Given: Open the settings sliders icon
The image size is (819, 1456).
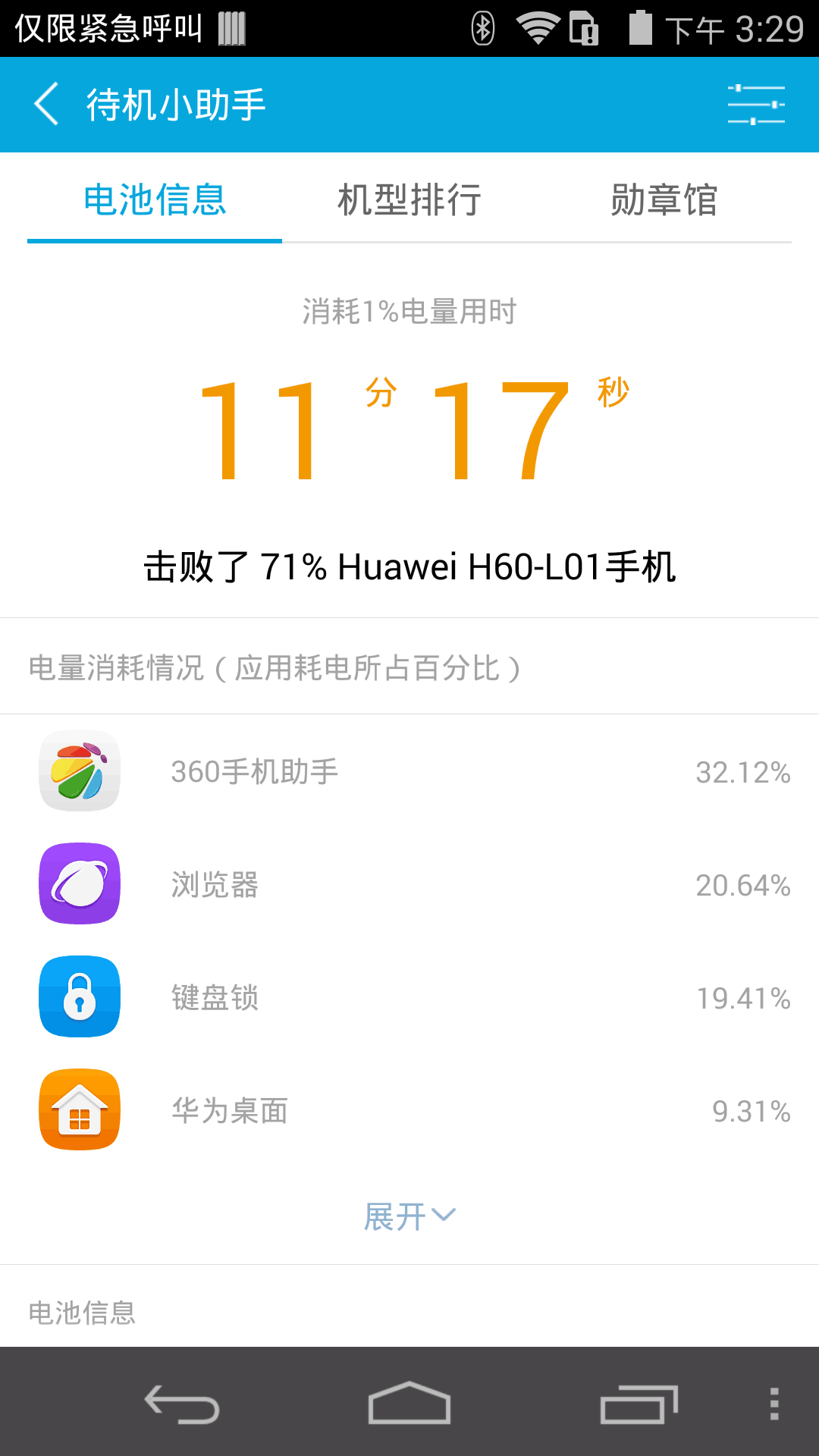Looking at the screenshot, I should [755, 105].
